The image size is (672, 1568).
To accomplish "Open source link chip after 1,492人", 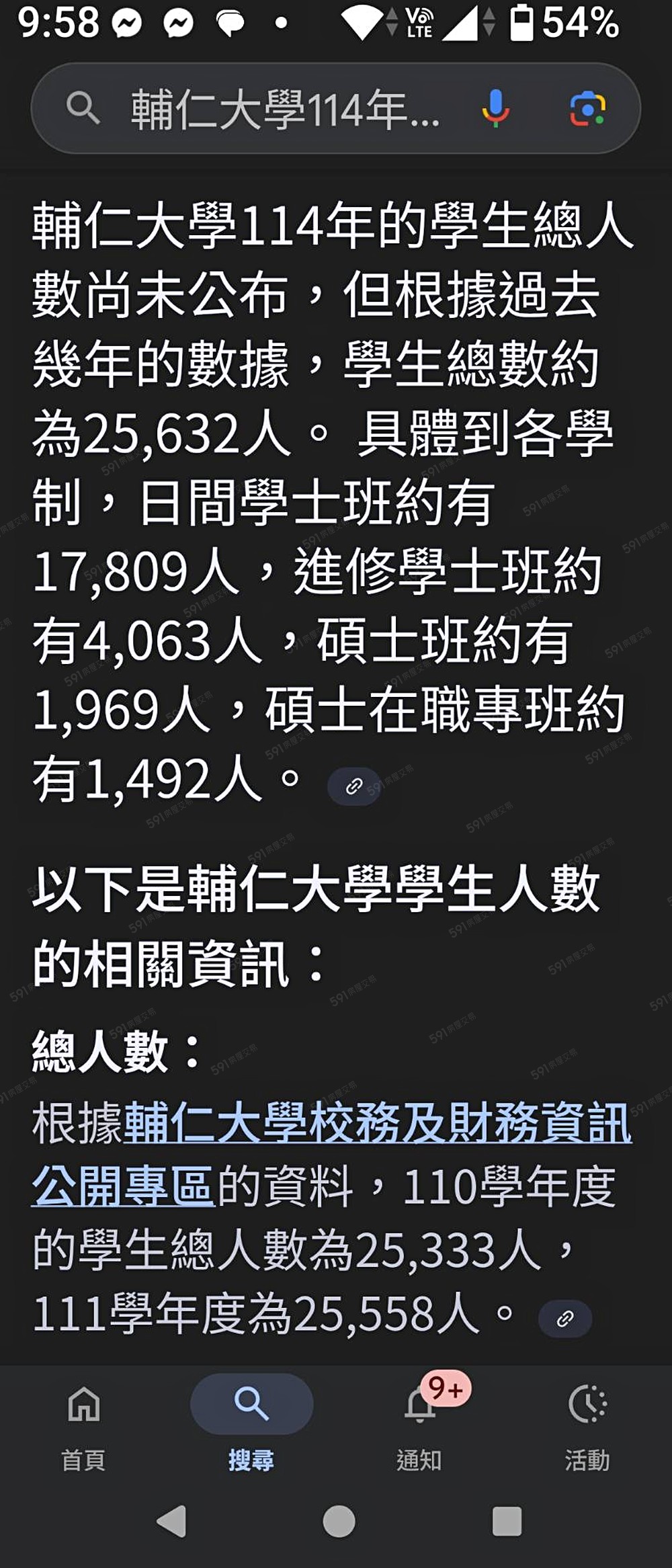I will pyautogui.click(x=353, y=786).
